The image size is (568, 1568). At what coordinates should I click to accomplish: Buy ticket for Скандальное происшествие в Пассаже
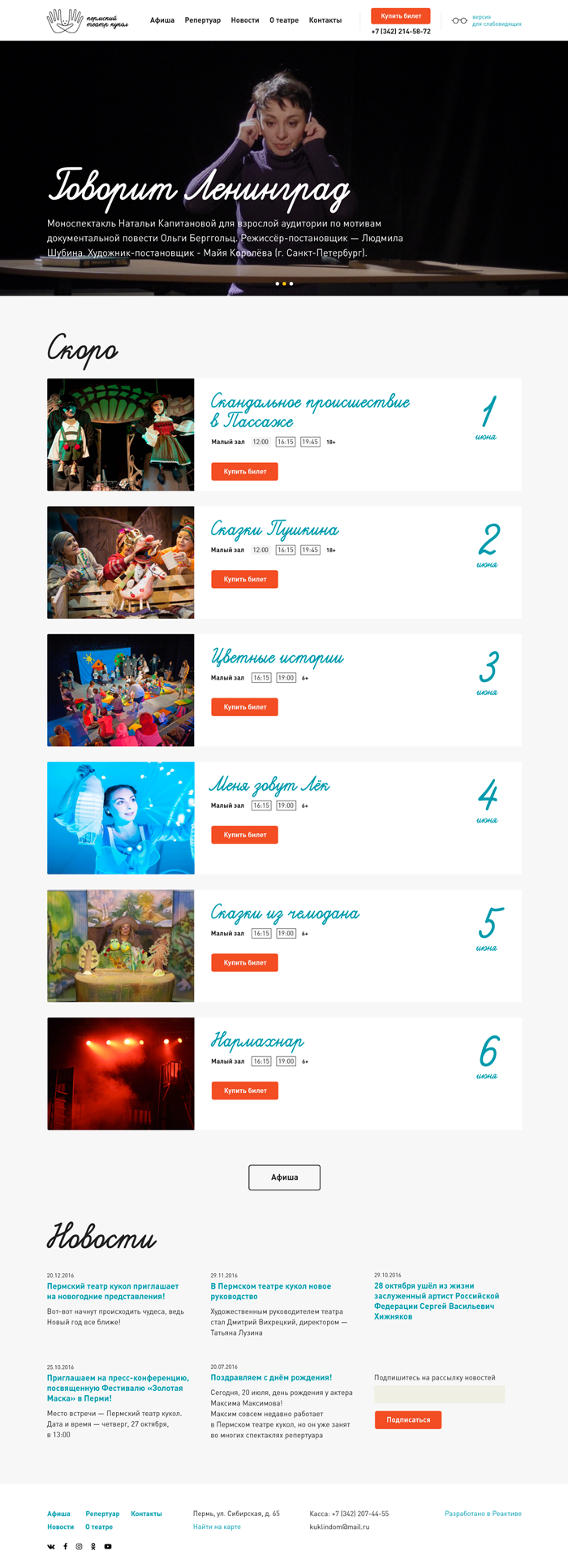244,472
